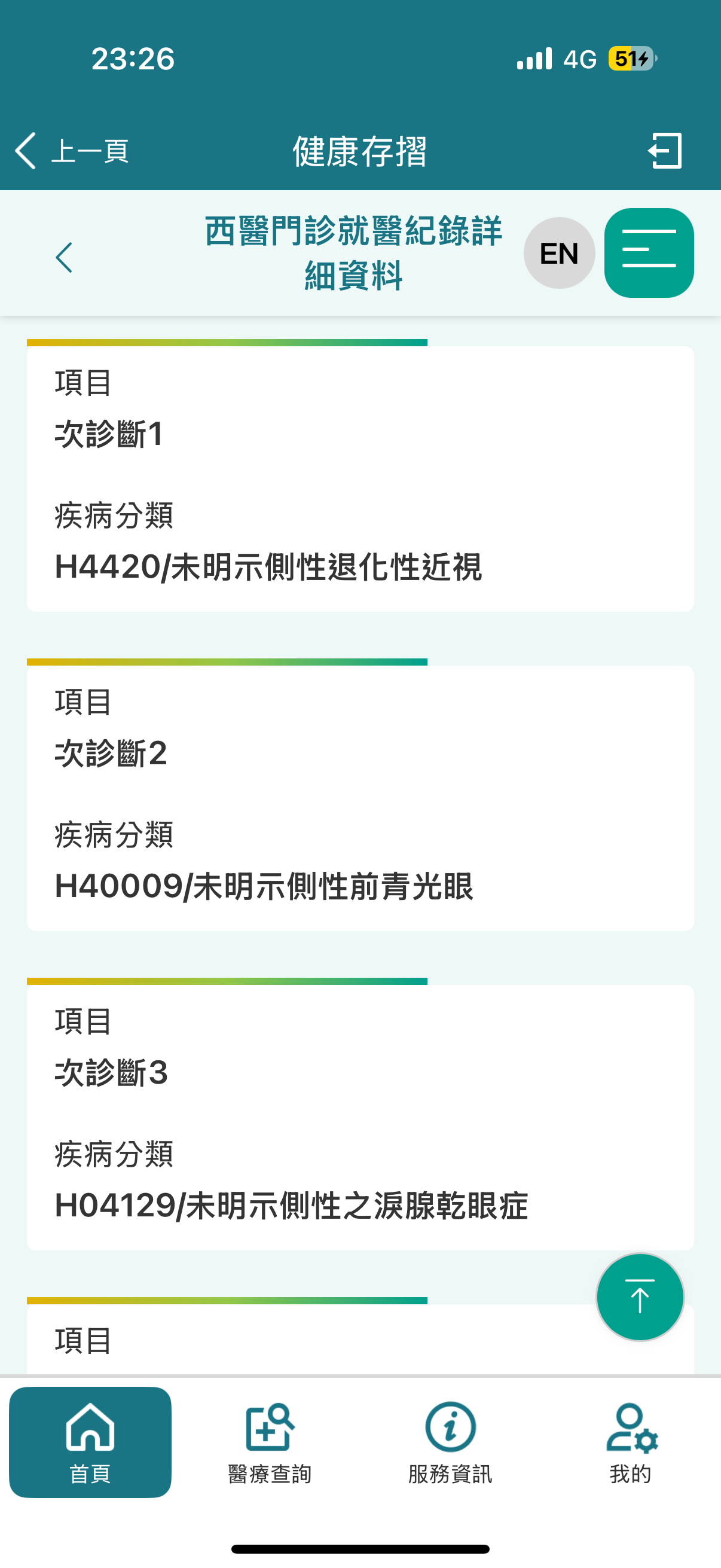Viewport: 721px width, 1568px height.
Task: Tap the logout icon in the header
Action: click(665, 150)
